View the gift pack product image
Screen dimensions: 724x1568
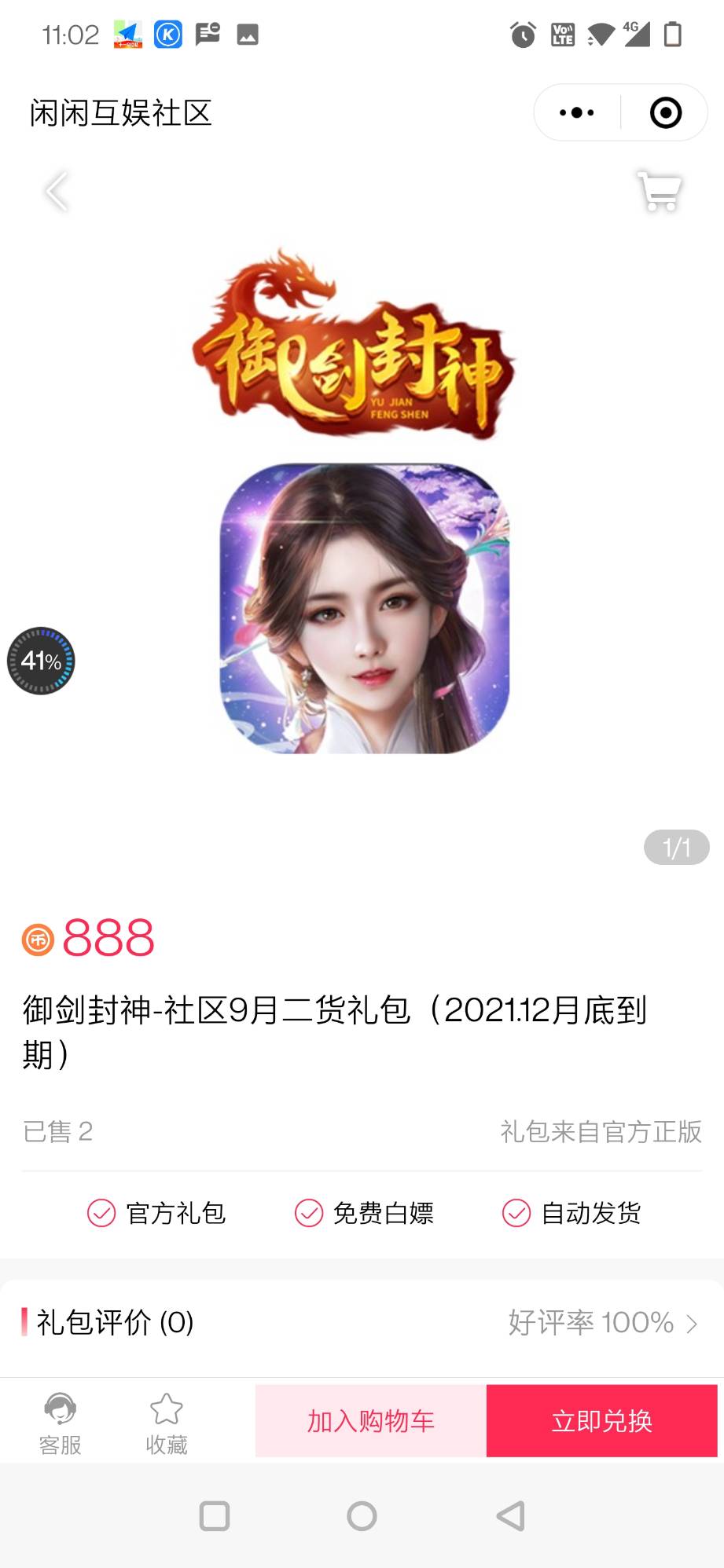(362, 503)
